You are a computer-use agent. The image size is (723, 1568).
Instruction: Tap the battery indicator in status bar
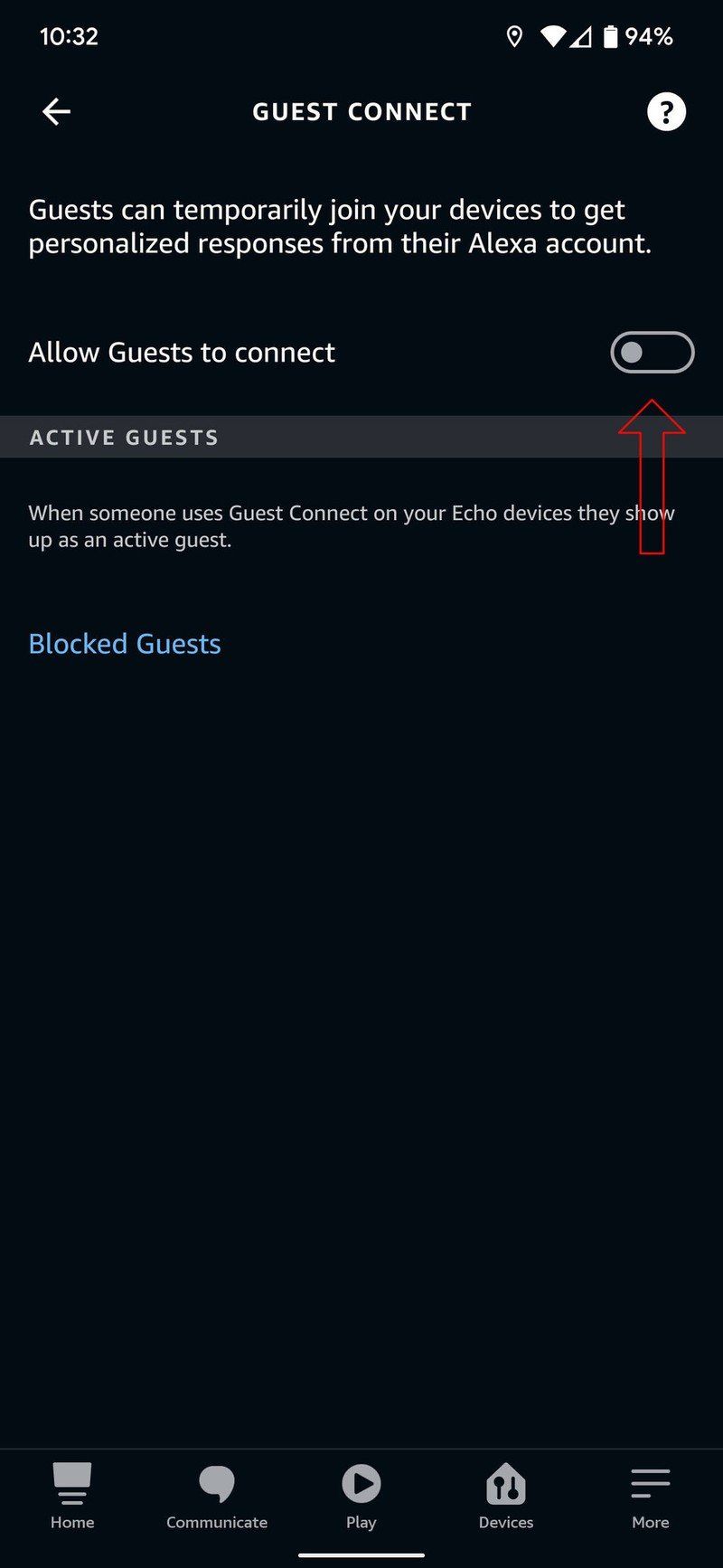point(613,36)
